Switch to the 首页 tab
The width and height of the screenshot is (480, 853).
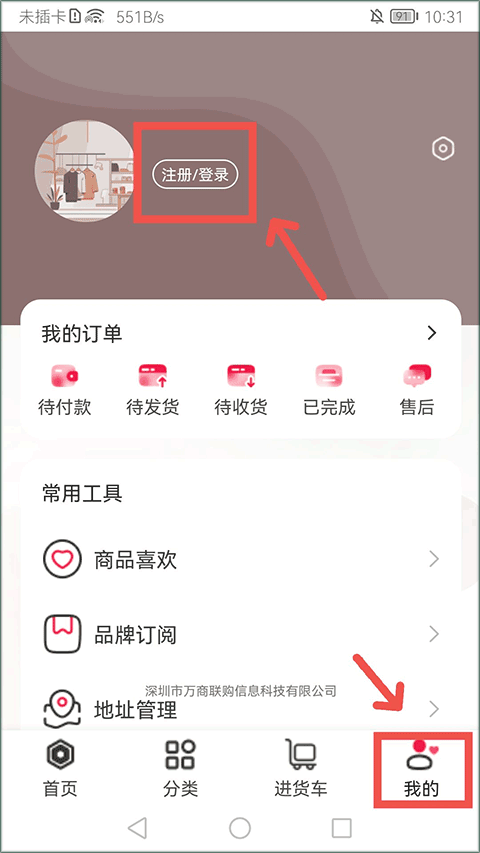point(60,768)
